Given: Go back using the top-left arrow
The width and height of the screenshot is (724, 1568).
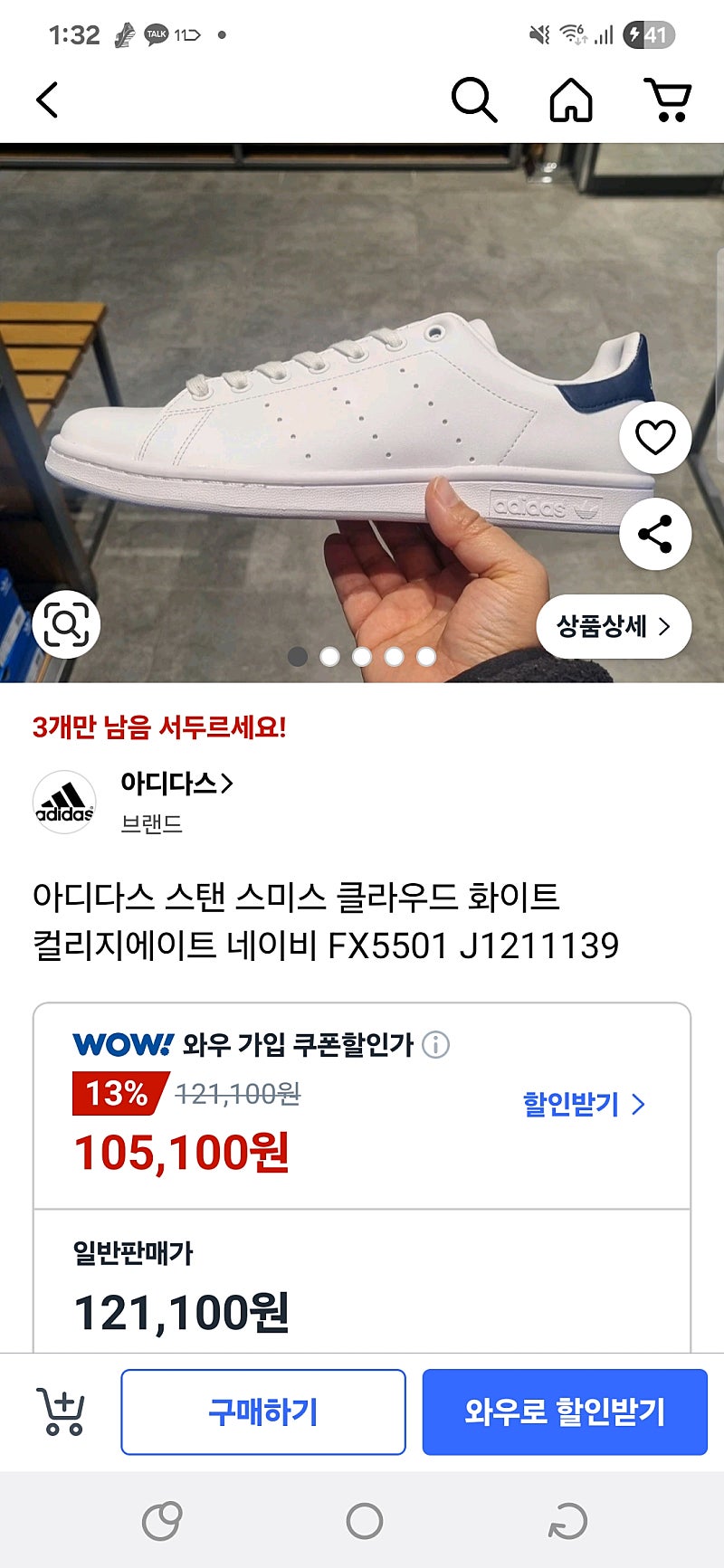Looking at the screenshot, I should click(47, 100).
